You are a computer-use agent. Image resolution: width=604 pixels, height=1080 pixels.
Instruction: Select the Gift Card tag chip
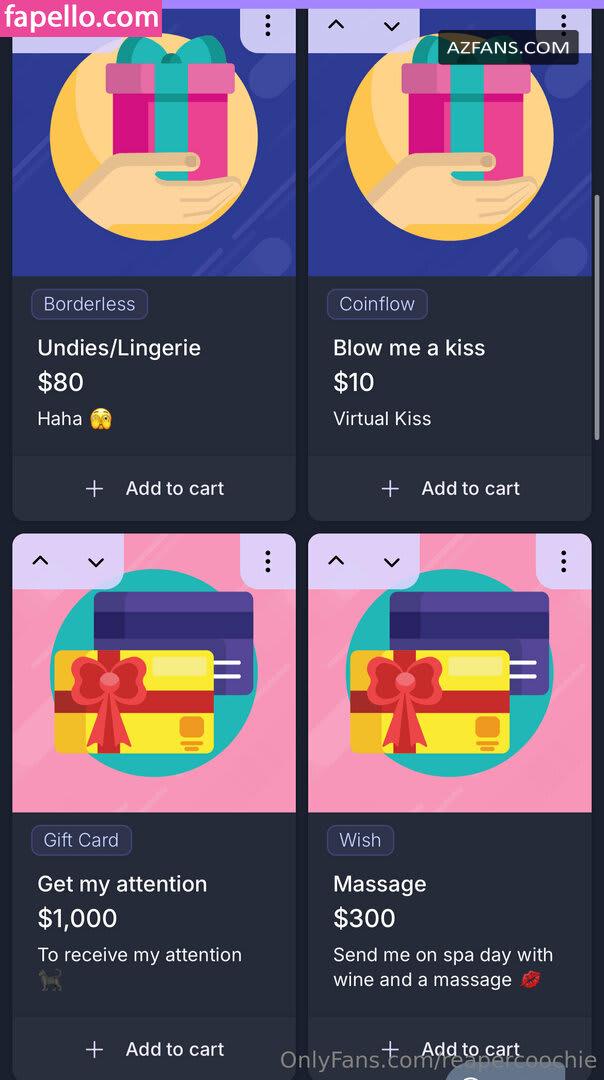(x=81, y=840)
